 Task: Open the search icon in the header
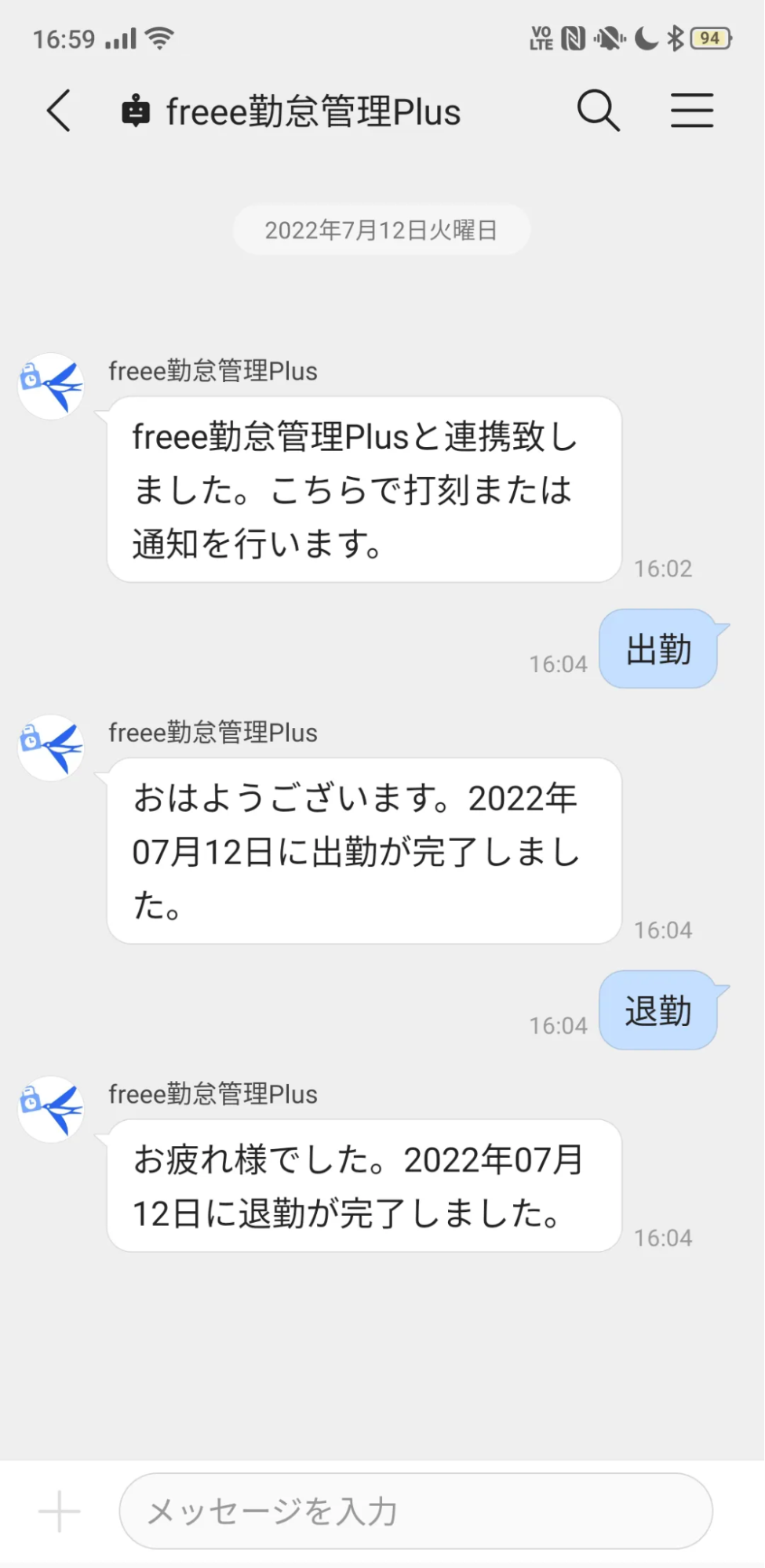599,111
